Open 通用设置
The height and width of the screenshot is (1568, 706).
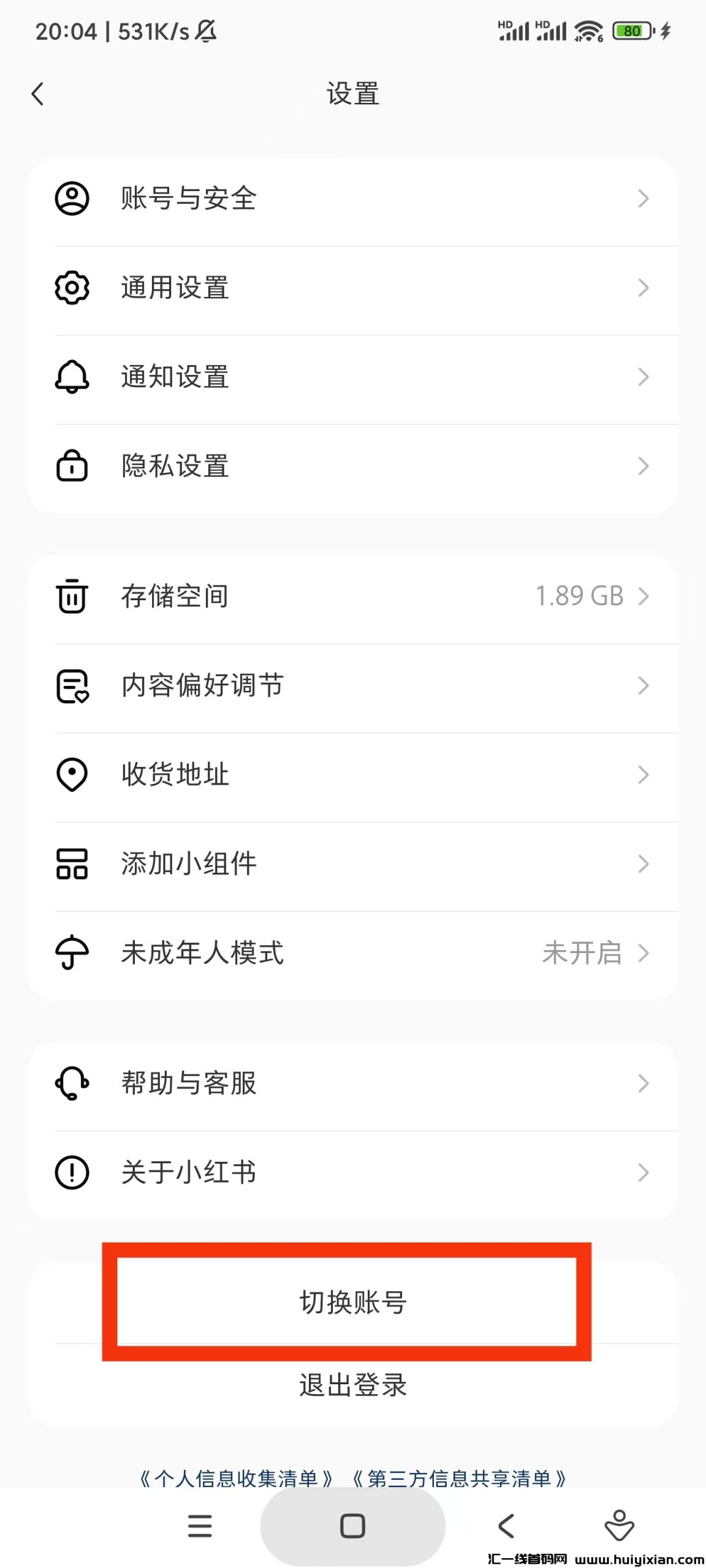[352, 288]
